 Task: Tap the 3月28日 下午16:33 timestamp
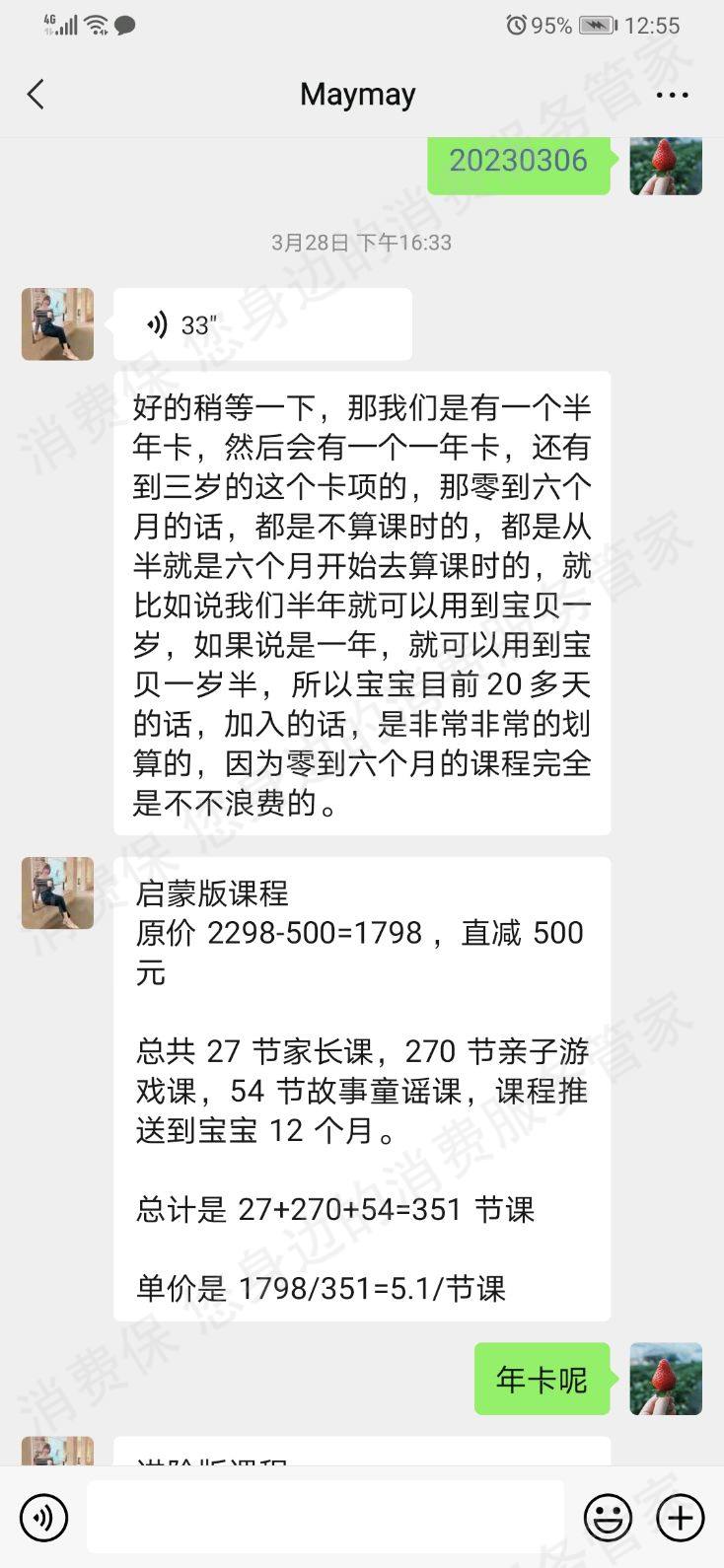tap(361, 242)
